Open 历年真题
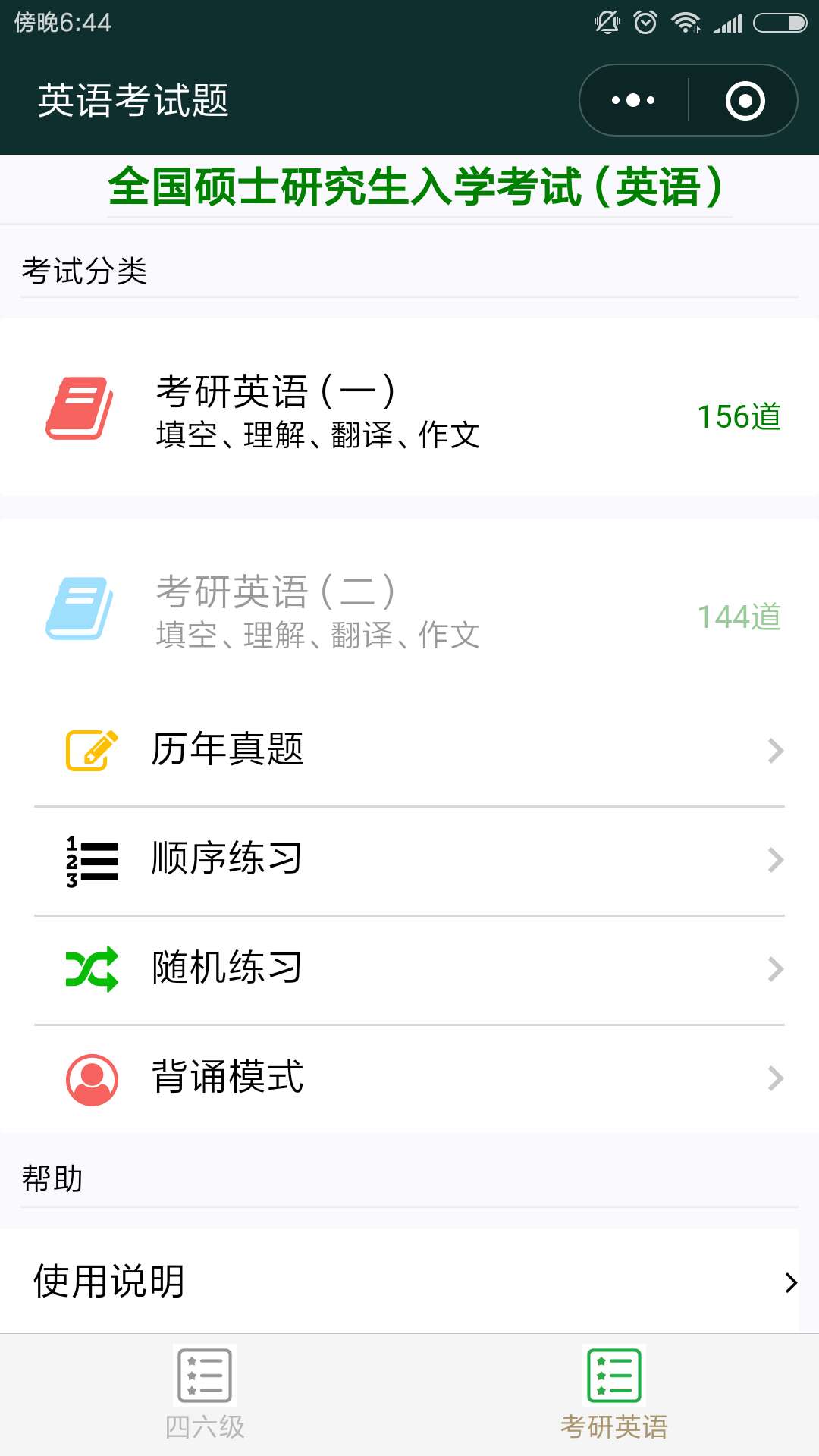Image resolution: width=819 pixels, height=1456 pixels. [x=409, y=751]
